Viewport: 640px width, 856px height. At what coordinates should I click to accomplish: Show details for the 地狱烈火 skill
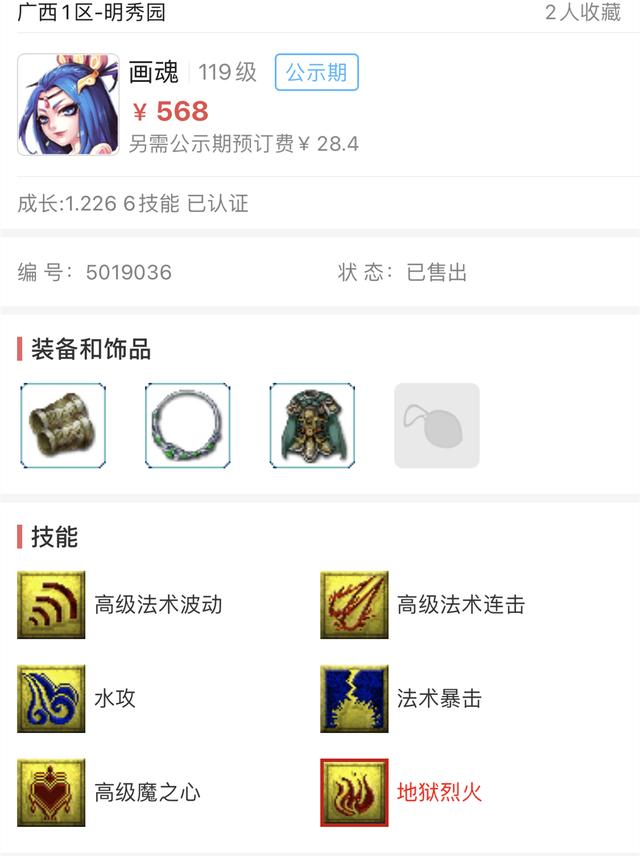(354, 793)
